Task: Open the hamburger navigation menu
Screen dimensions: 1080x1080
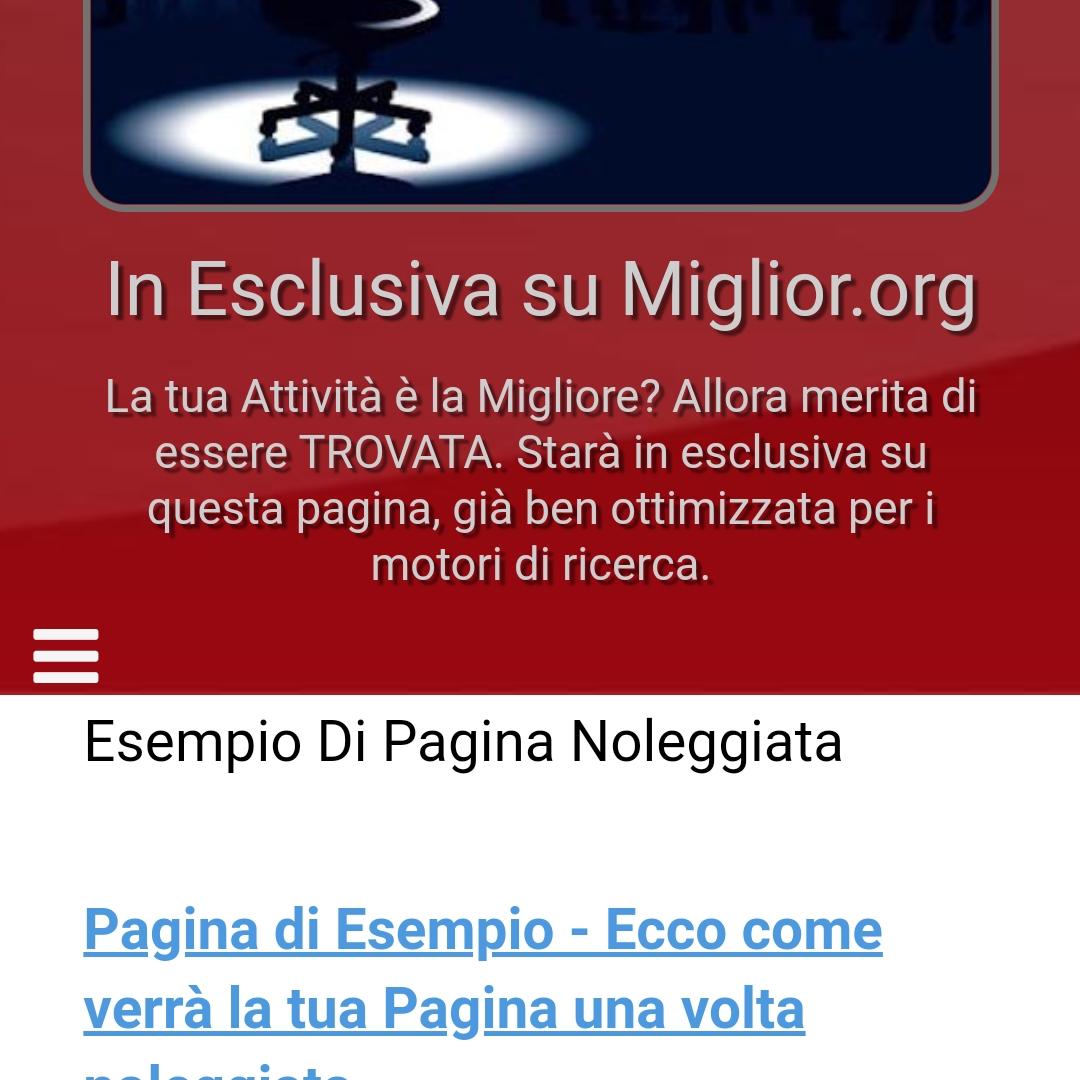Action: (x=66, y=656)
